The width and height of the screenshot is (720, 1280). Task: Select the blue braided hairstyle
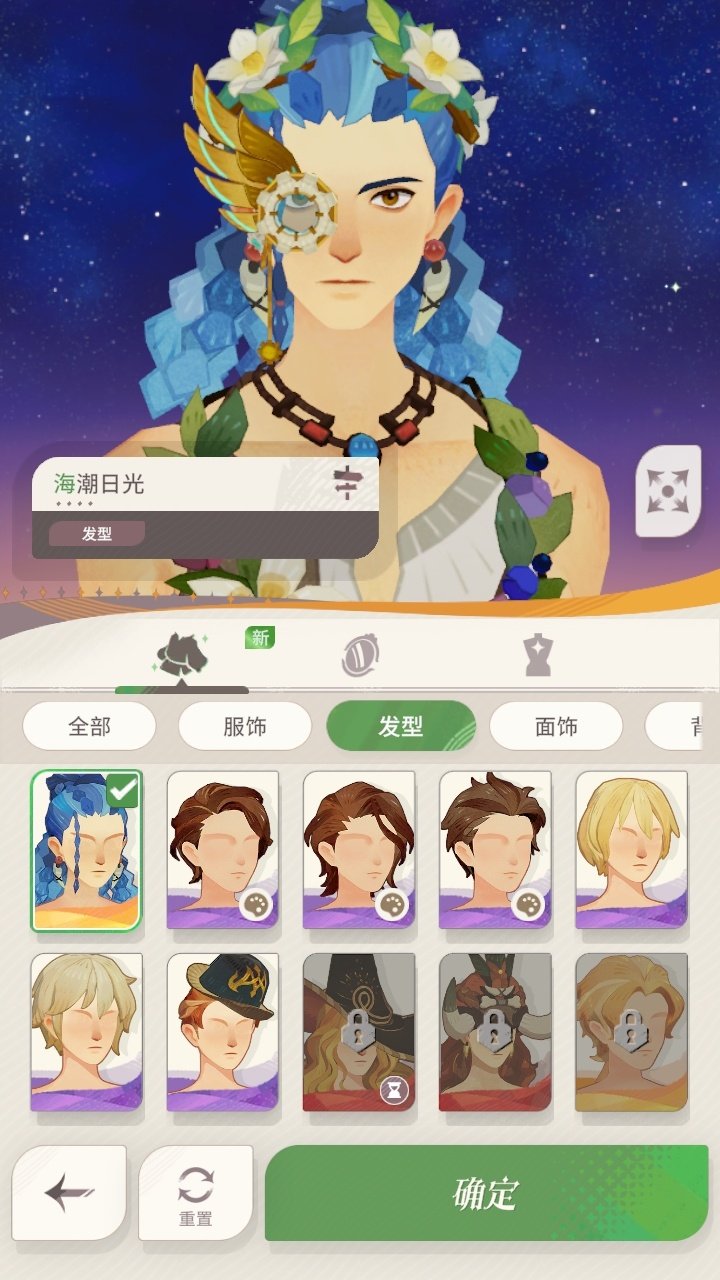[x=87, y=850]
